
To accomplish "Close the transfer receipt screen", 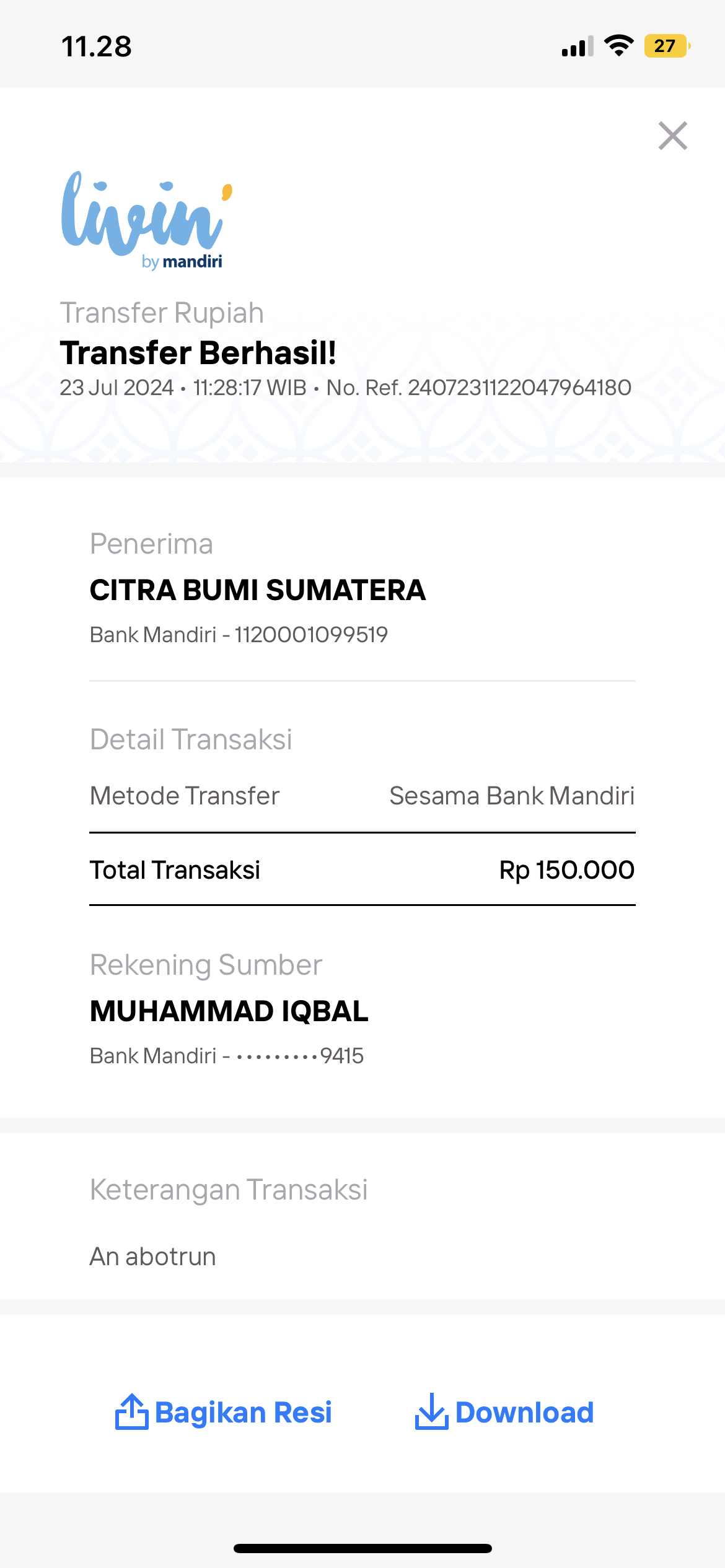I will tap(673, 136).
